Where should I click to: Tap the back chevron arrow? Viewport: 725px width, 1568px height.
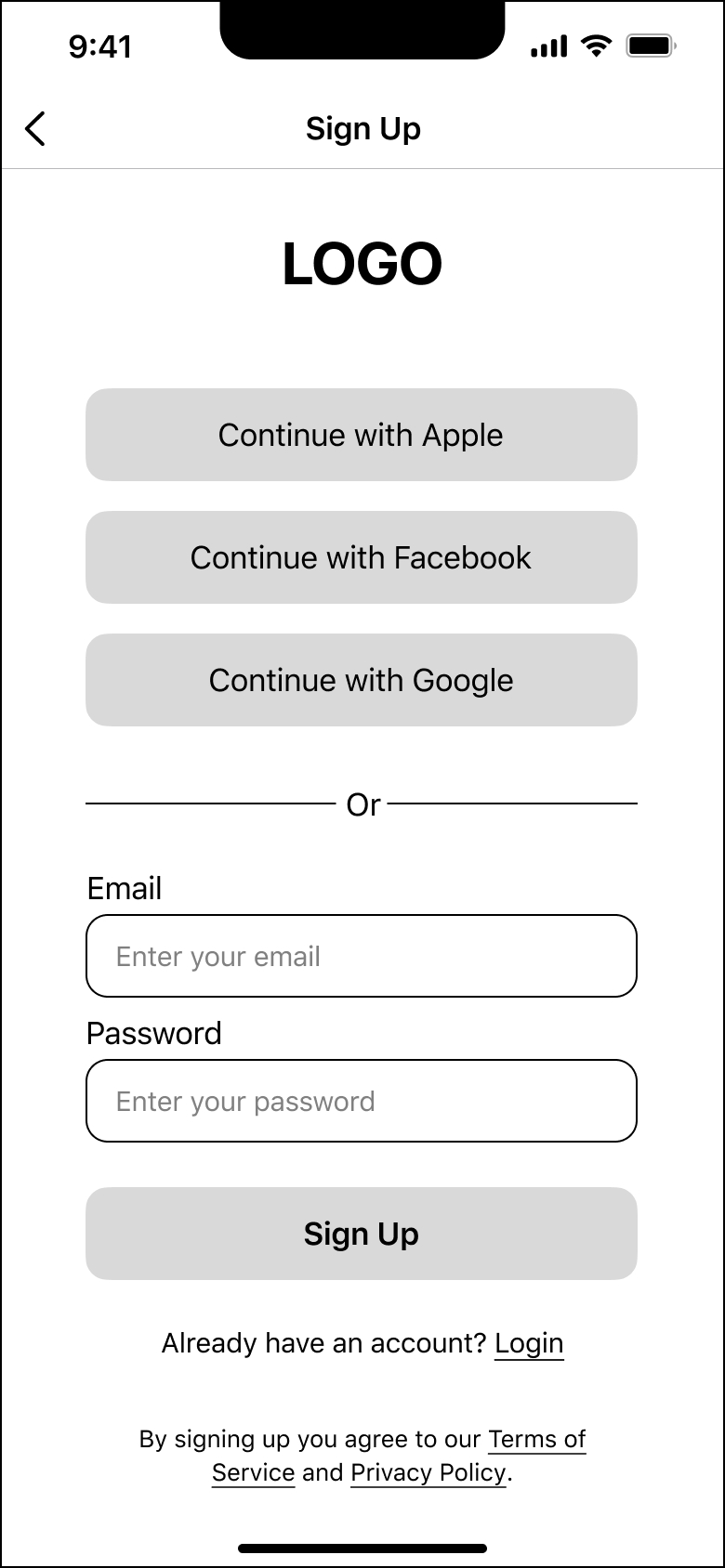click(x=35, y=128)
